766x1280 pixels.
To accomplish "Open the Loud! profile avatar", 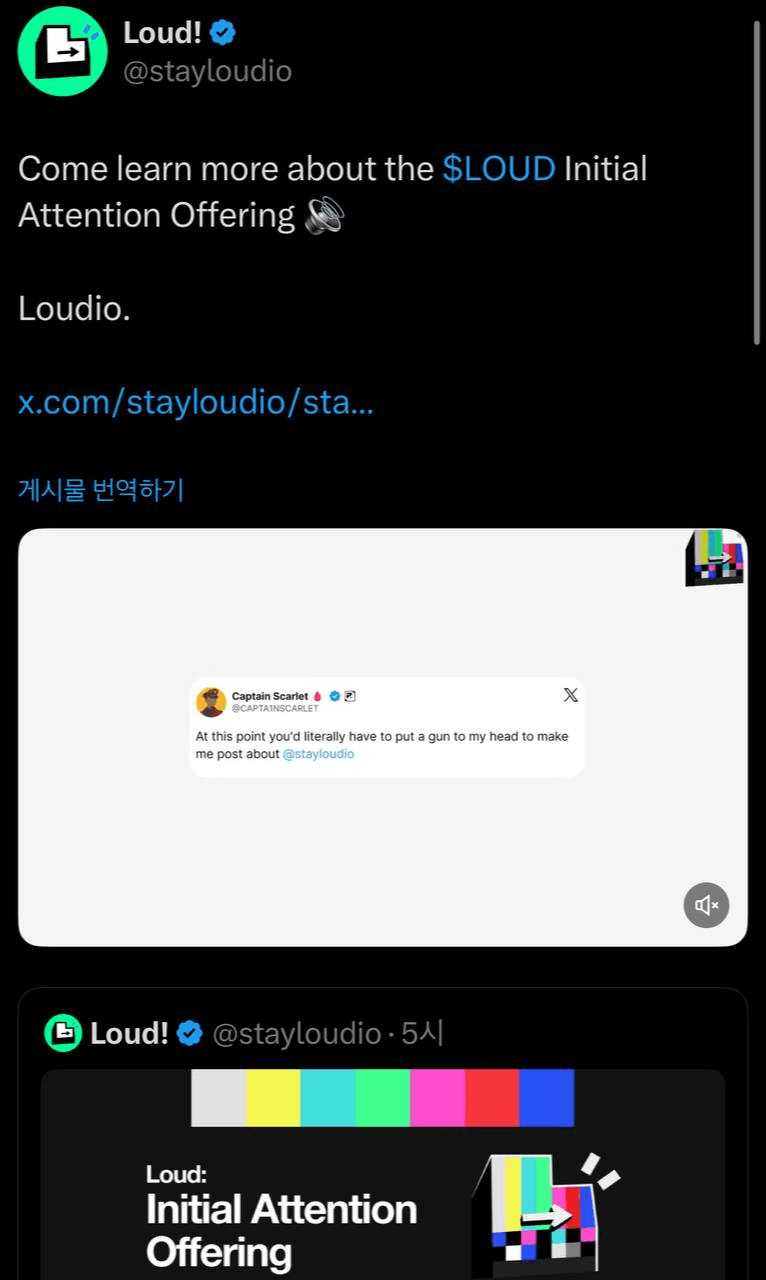I will [x=62, y=51].
